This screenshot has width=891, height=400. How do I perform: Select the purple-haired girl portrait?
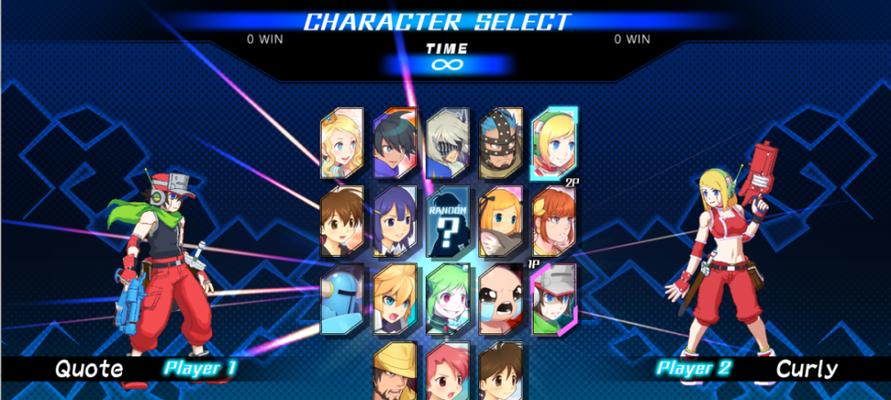(395, 219)
